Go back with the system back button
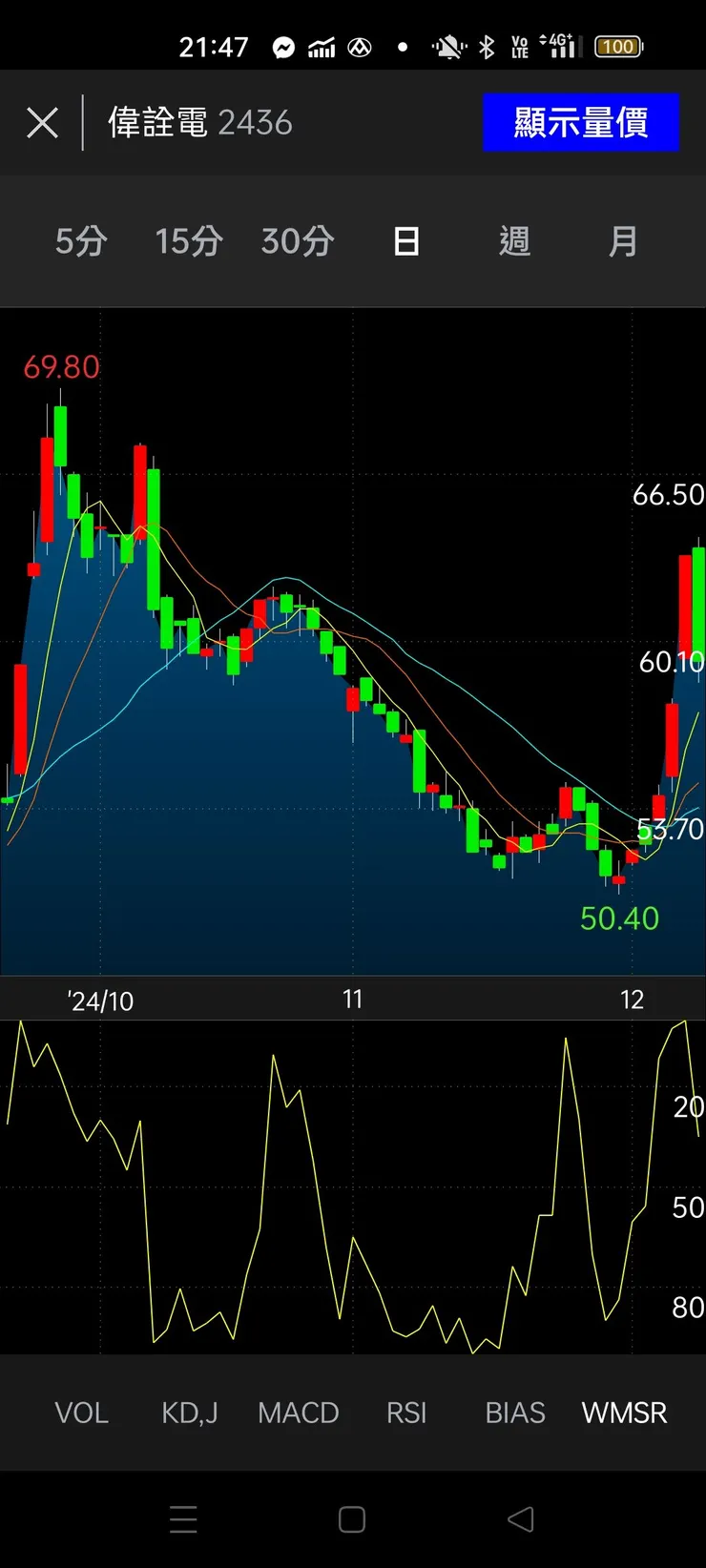Image resolution: width=706 pixels, height=1568 pixels. (x=521, y=1519)
